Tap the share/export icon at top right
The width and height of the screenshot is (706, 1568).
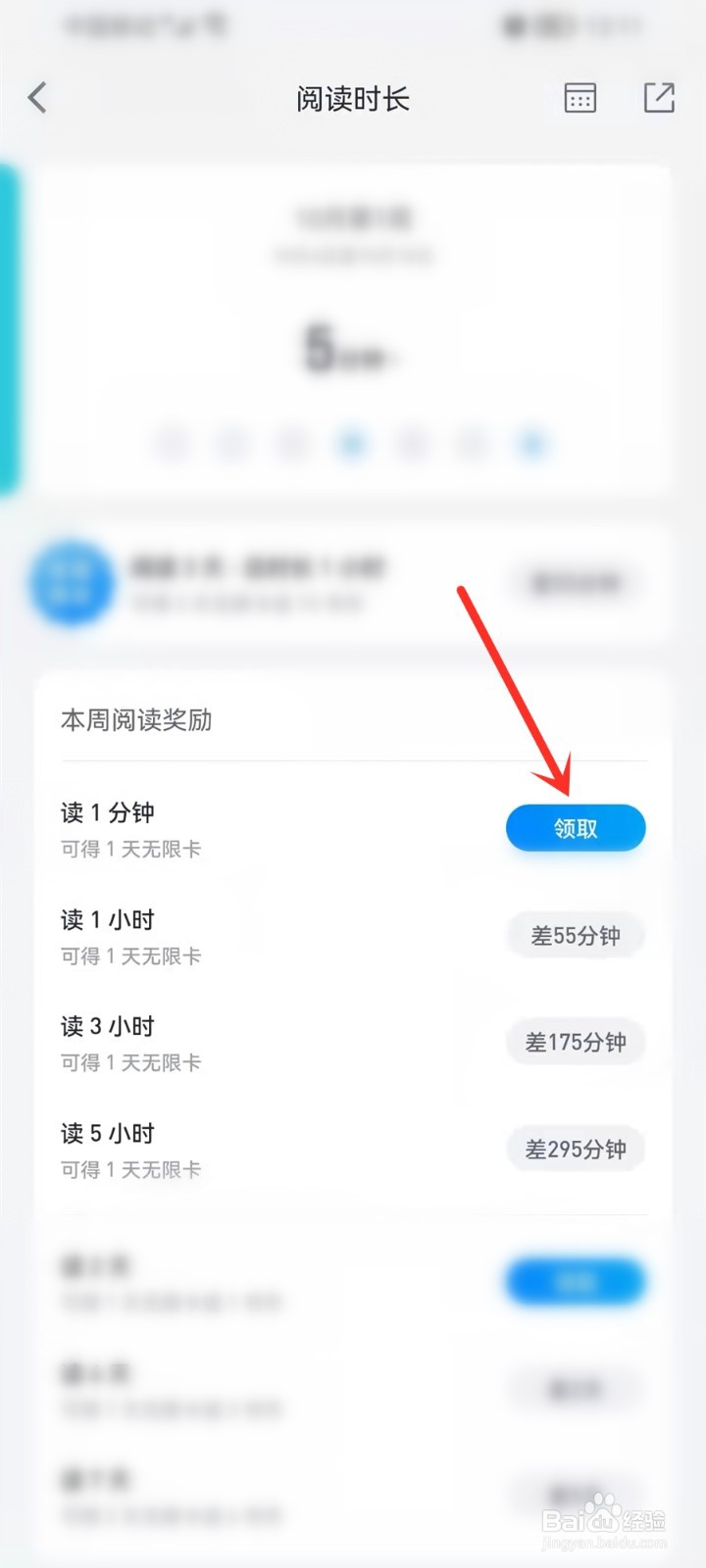[659, 98]
